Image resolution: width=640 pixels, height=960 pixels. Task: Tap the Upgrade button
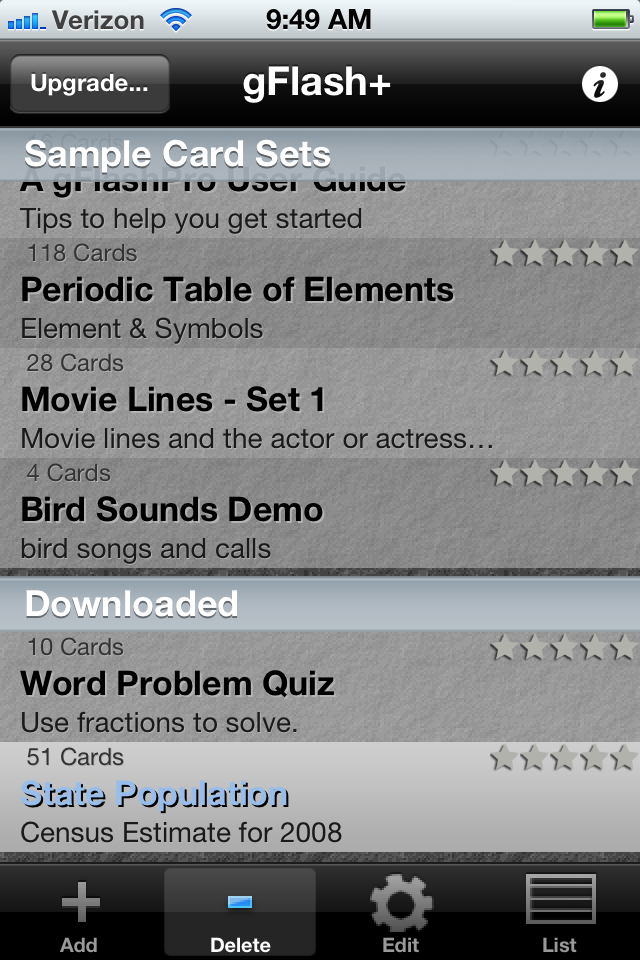(x=90, y=84)
